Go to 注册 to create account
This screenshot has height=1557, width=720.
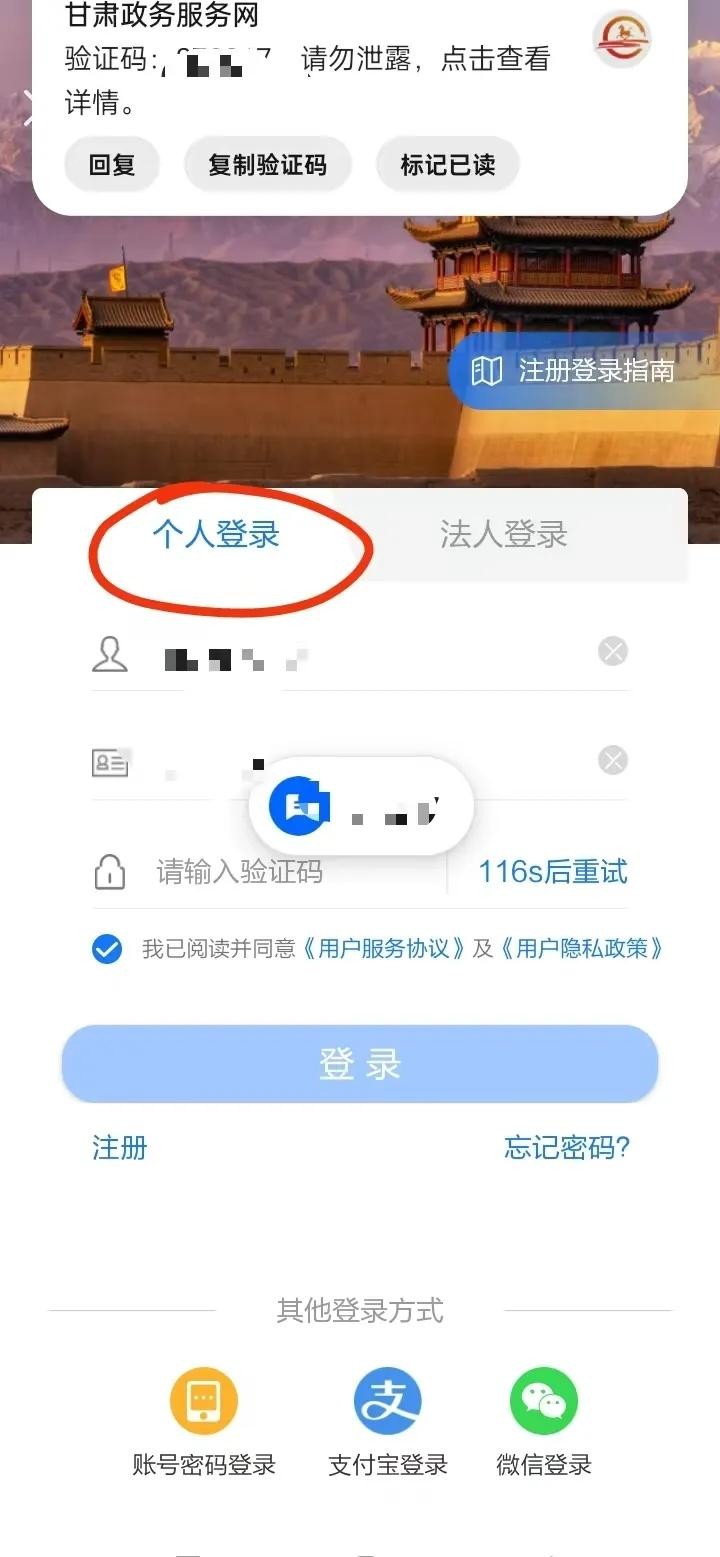tap(120, 1147)
